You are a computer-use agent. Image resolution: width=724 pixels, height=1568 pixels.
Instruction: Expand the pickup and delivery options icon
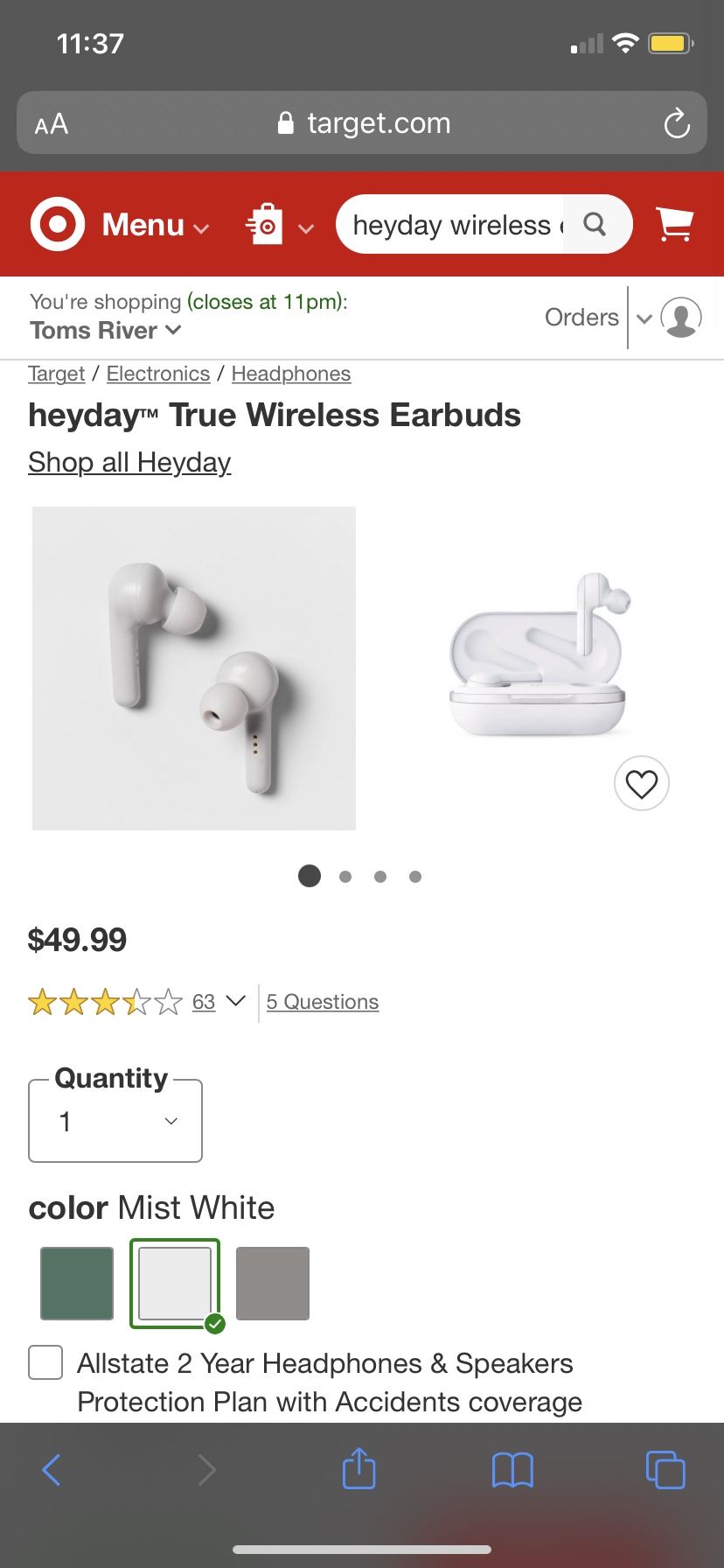[279, 226]
